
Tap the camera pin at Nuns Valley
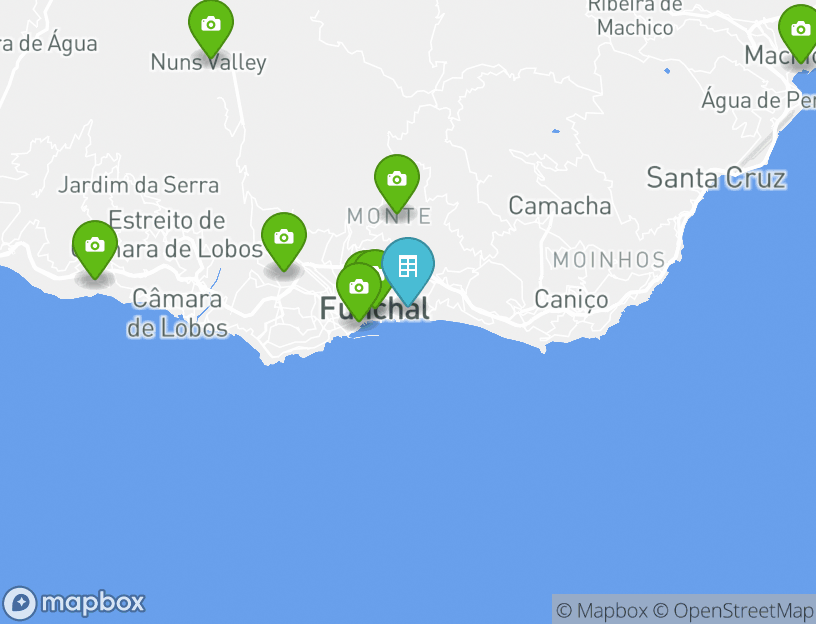[x=211, y=25]
